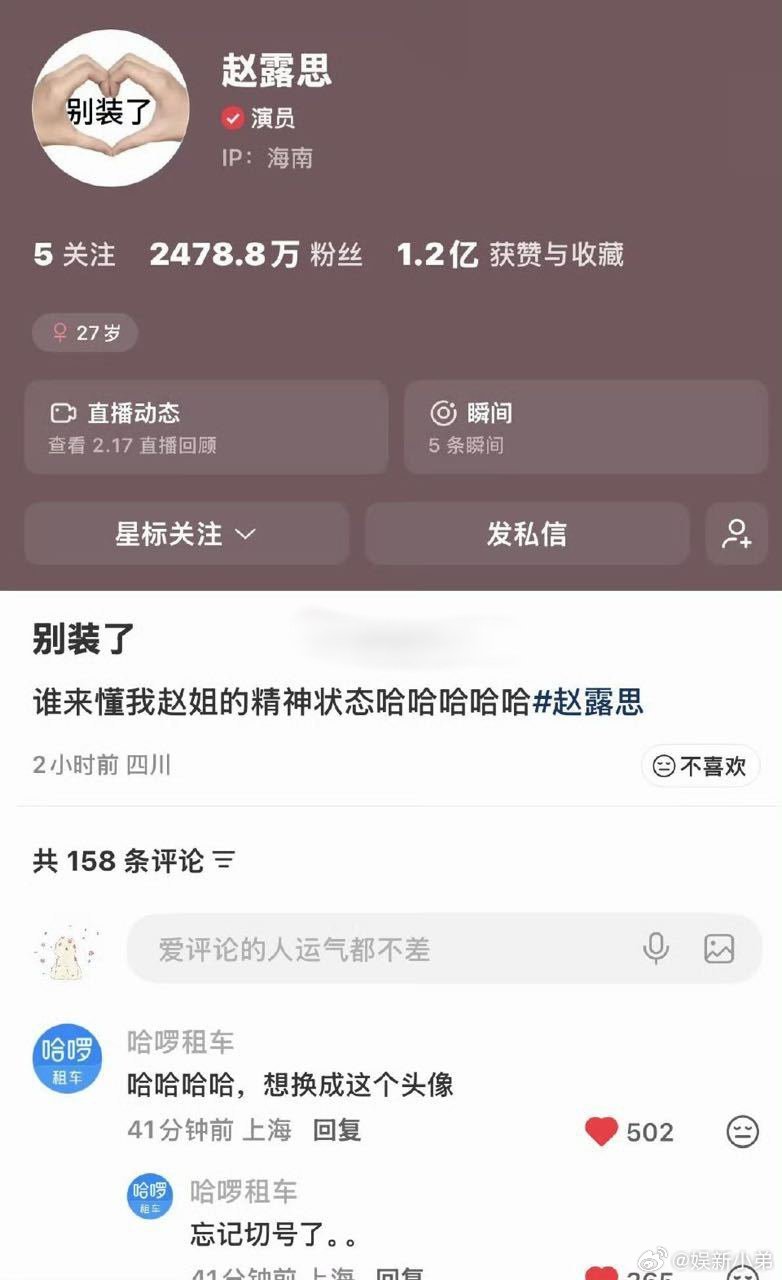Click the add-follower person icon

tap(737, 534)
